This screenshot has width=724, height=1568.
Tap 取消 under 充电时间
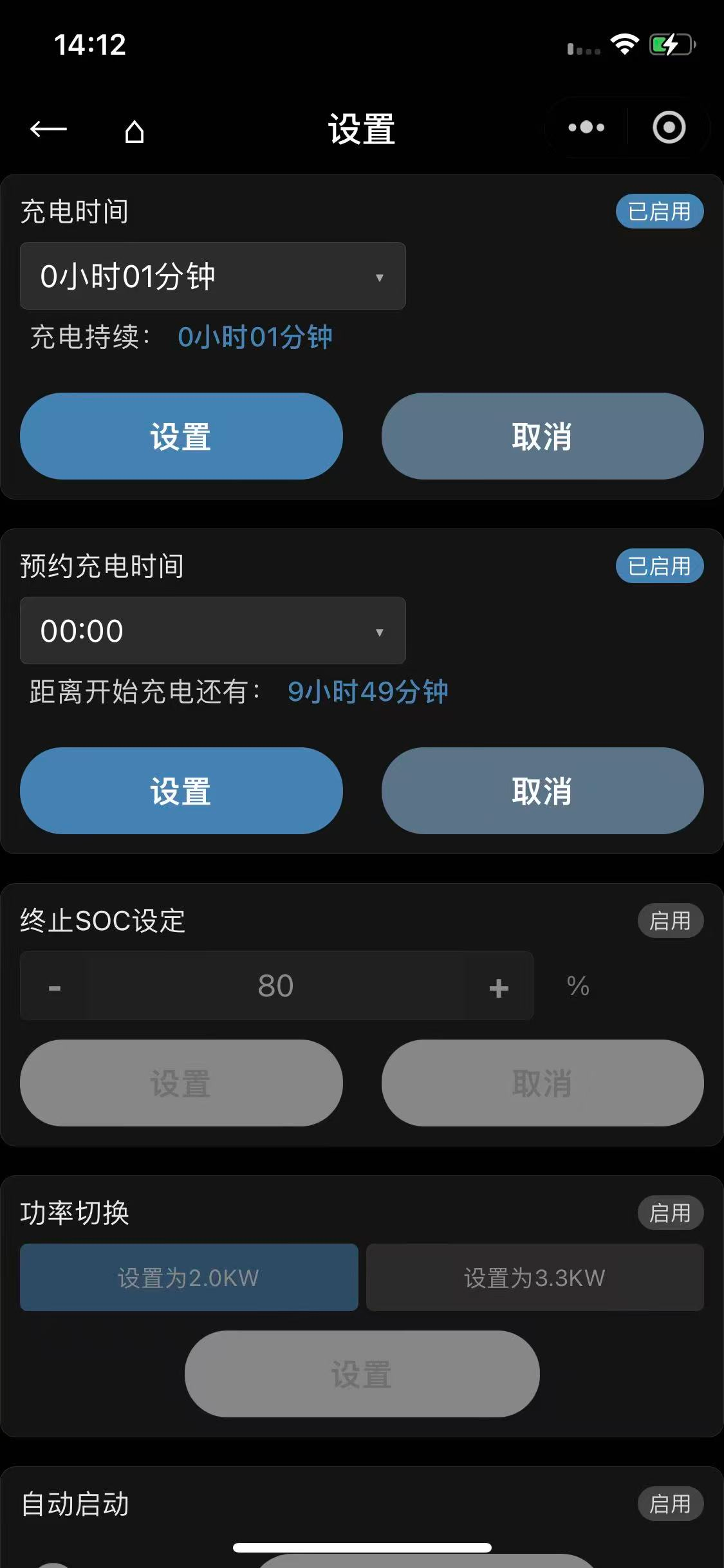(542, 436)
